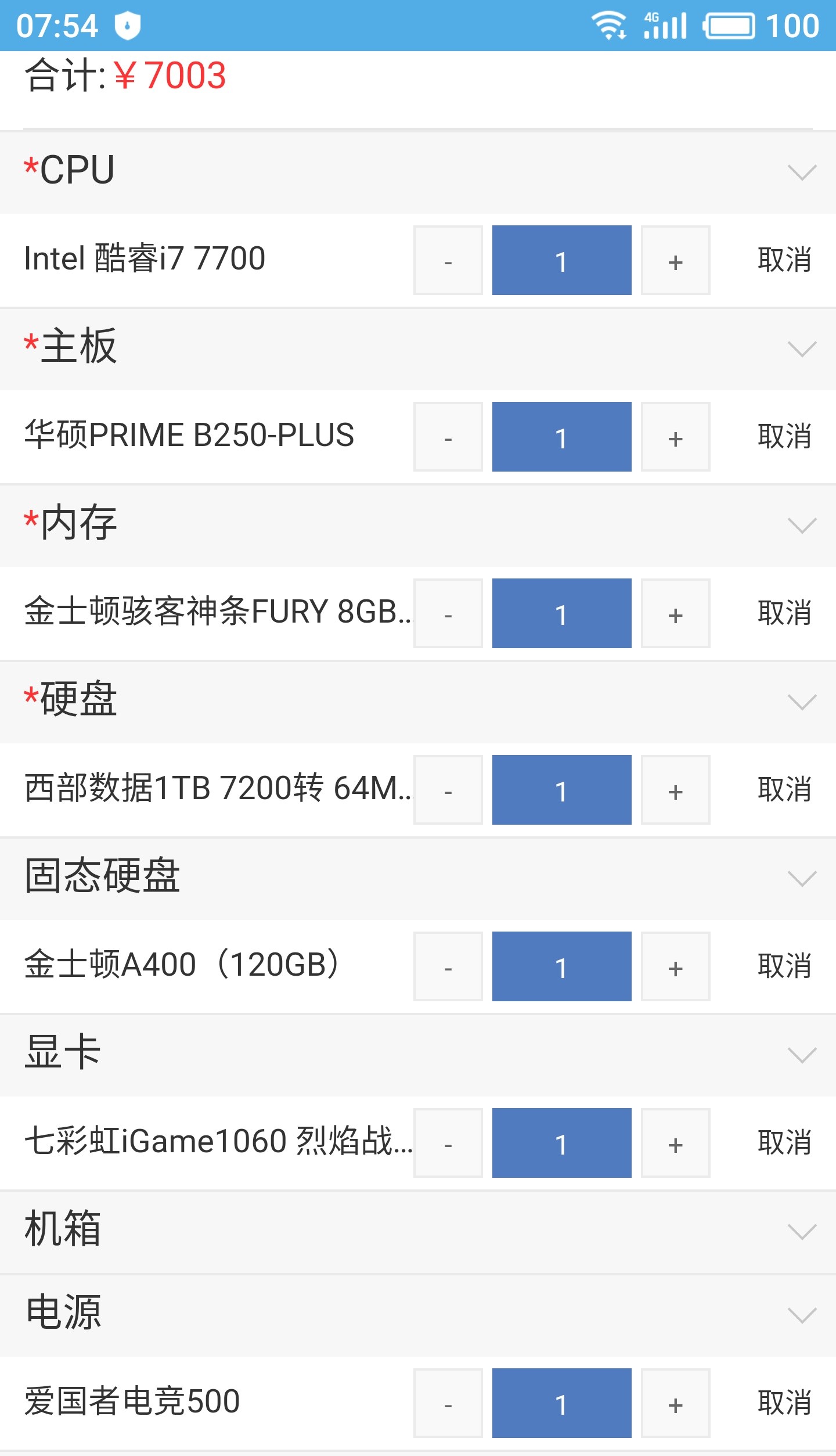Cancel the 七彩虹iGame1060 graphics card
Viewport: 836px width, 1456px height.
[785, 1144]
